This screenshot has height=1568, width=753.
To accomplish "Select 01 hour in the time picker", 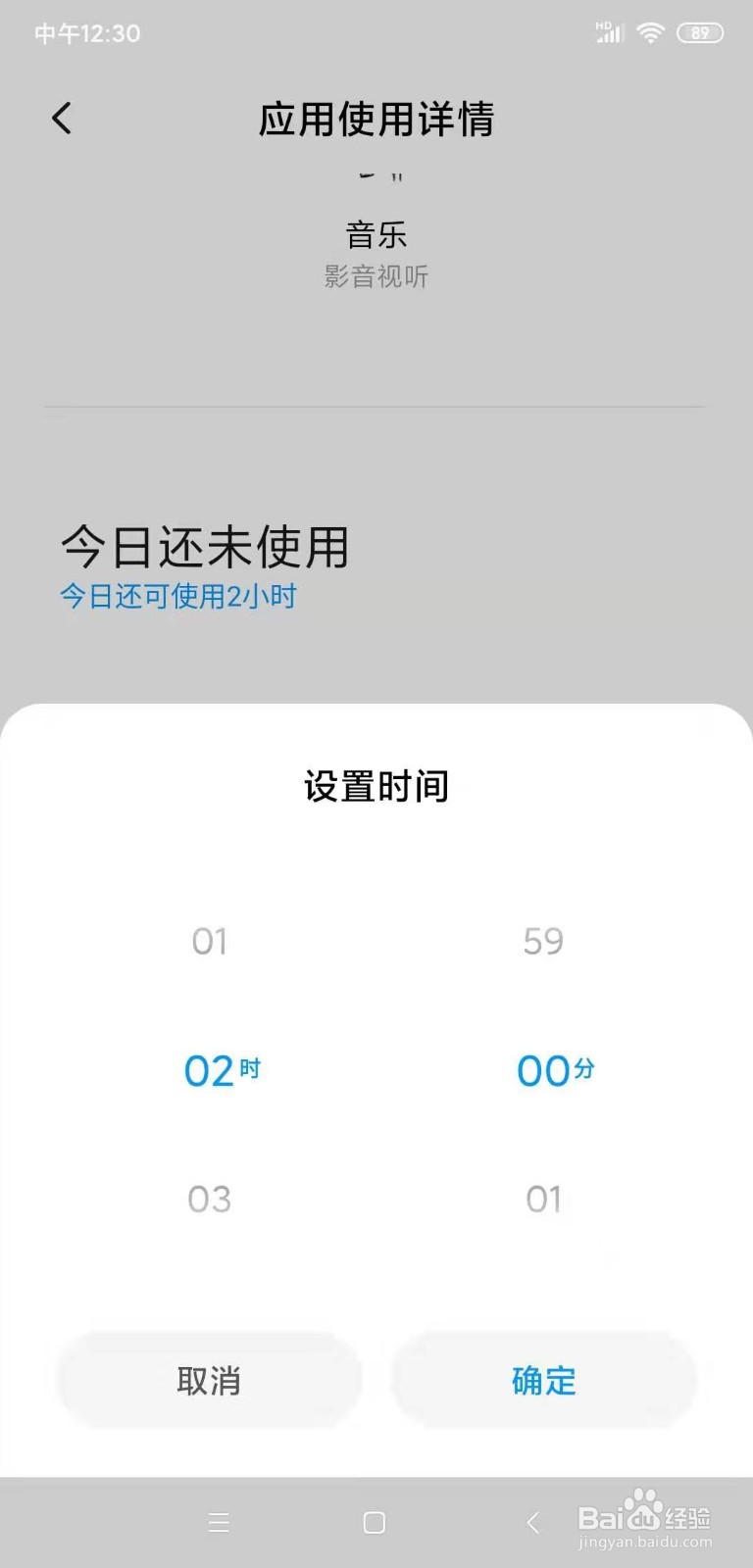I will [209, 941].
